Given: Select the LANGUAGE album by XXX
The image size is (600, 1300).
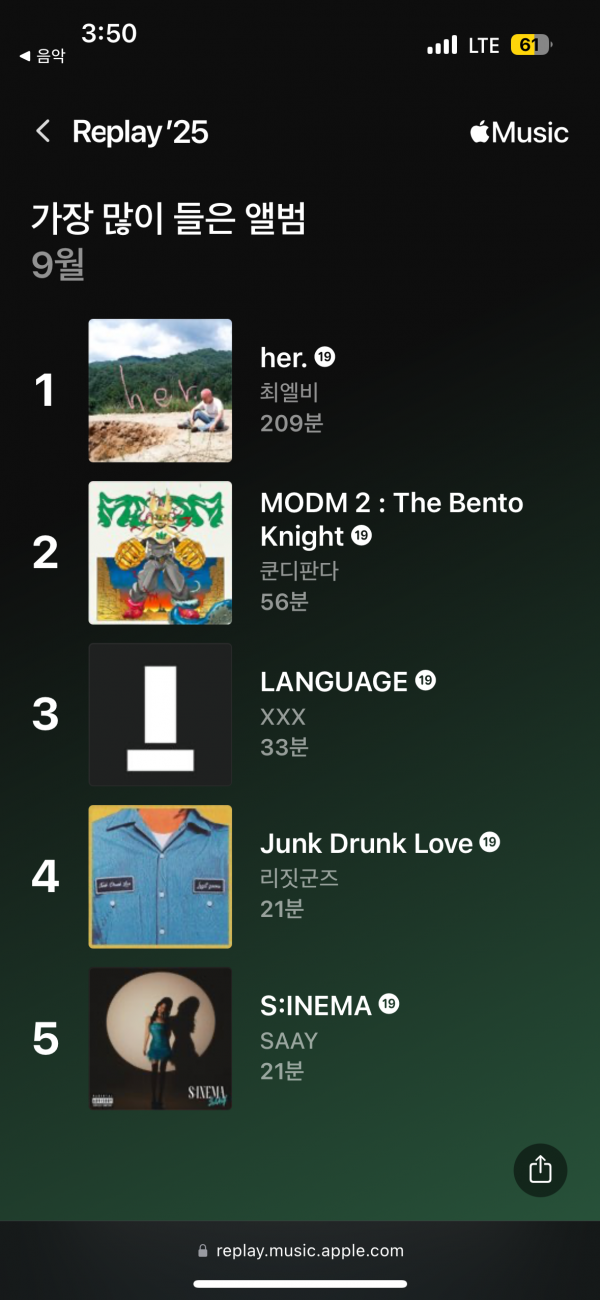Looking at the screenshot, I should pos(160,714).
